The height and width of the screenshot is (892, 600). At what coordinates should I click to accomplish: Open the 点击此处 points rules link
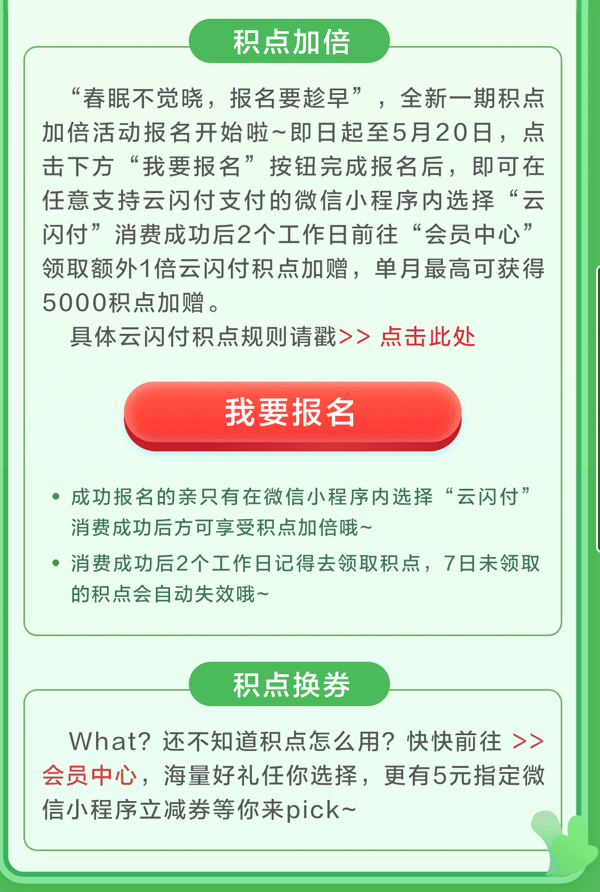coord(427,337)
